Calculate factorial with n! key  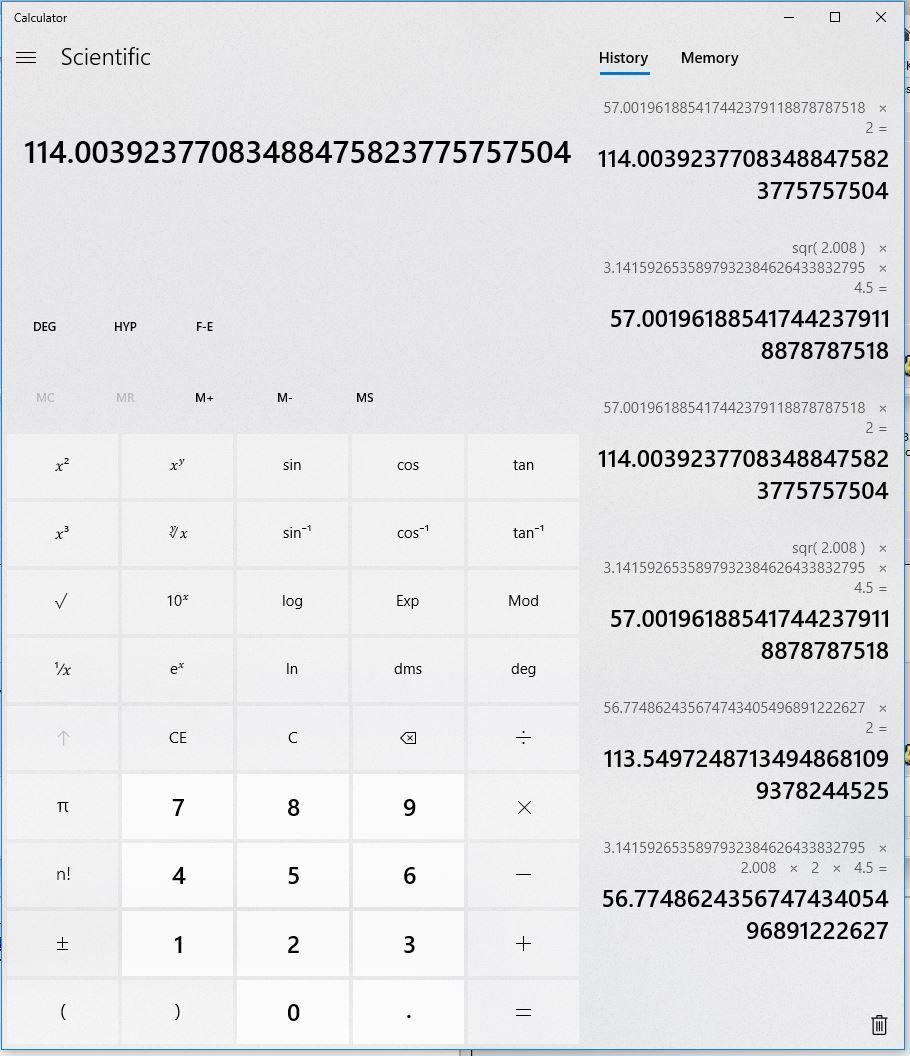62,875
